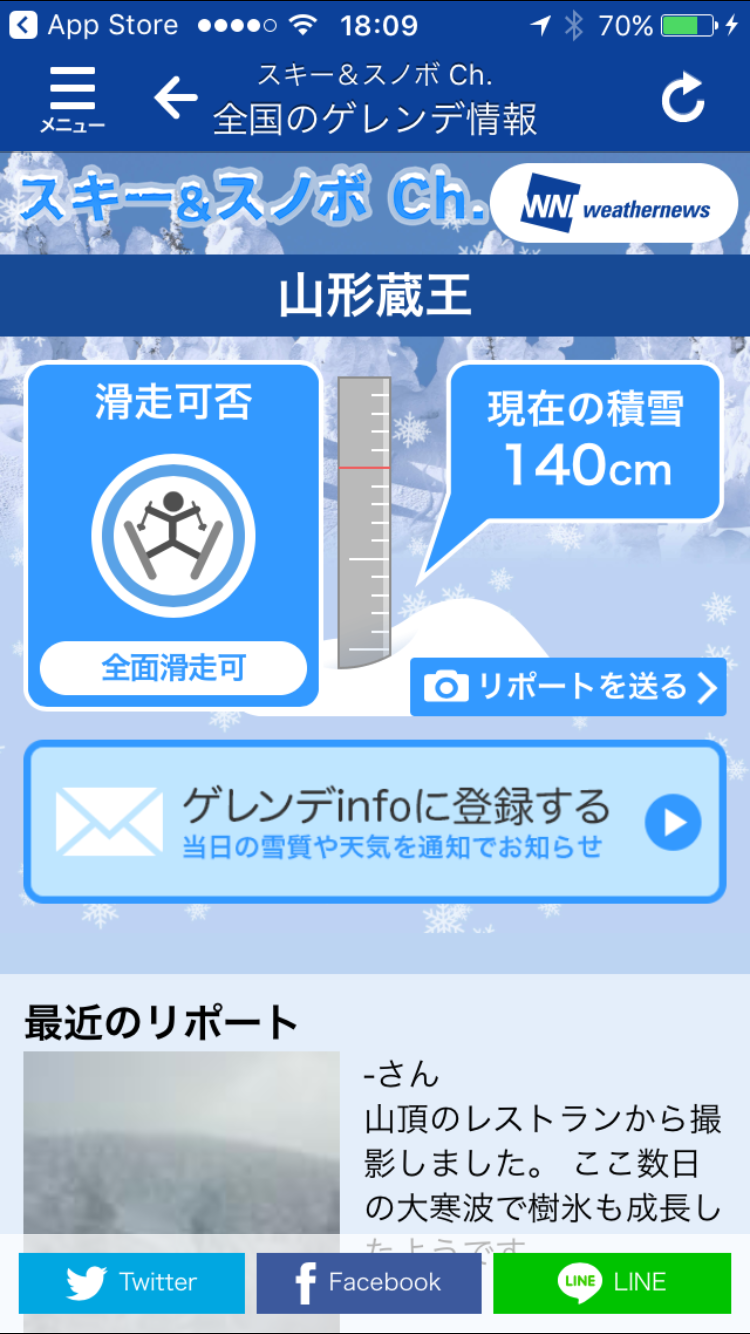The image size is (750, 1334).
Task: Share via LINE
Action: pos(612,1283)
